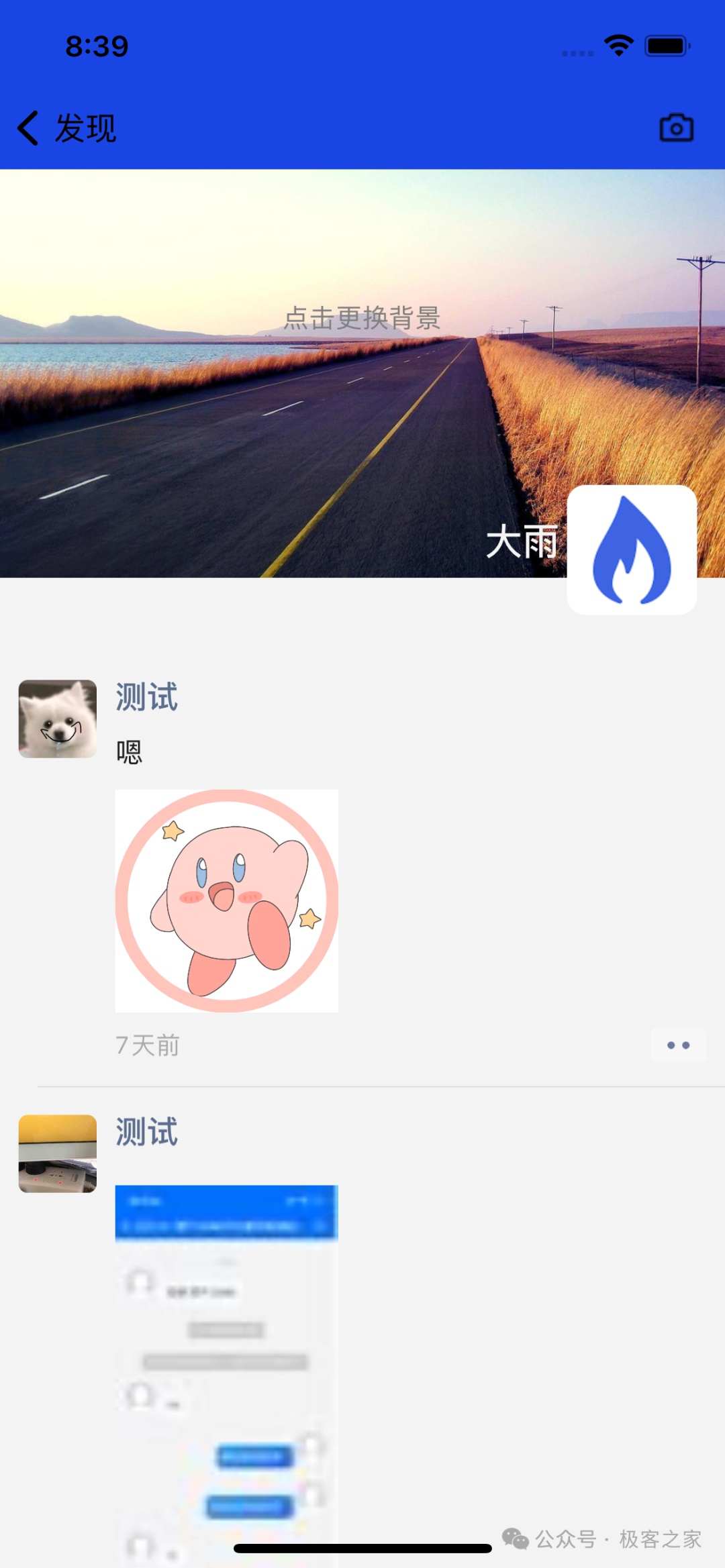Open the two-dot menu beside 7天前
Image resolution: width=725 pixels, height=1568 pixels.
pyautogui.click(x=678, y=1045)
